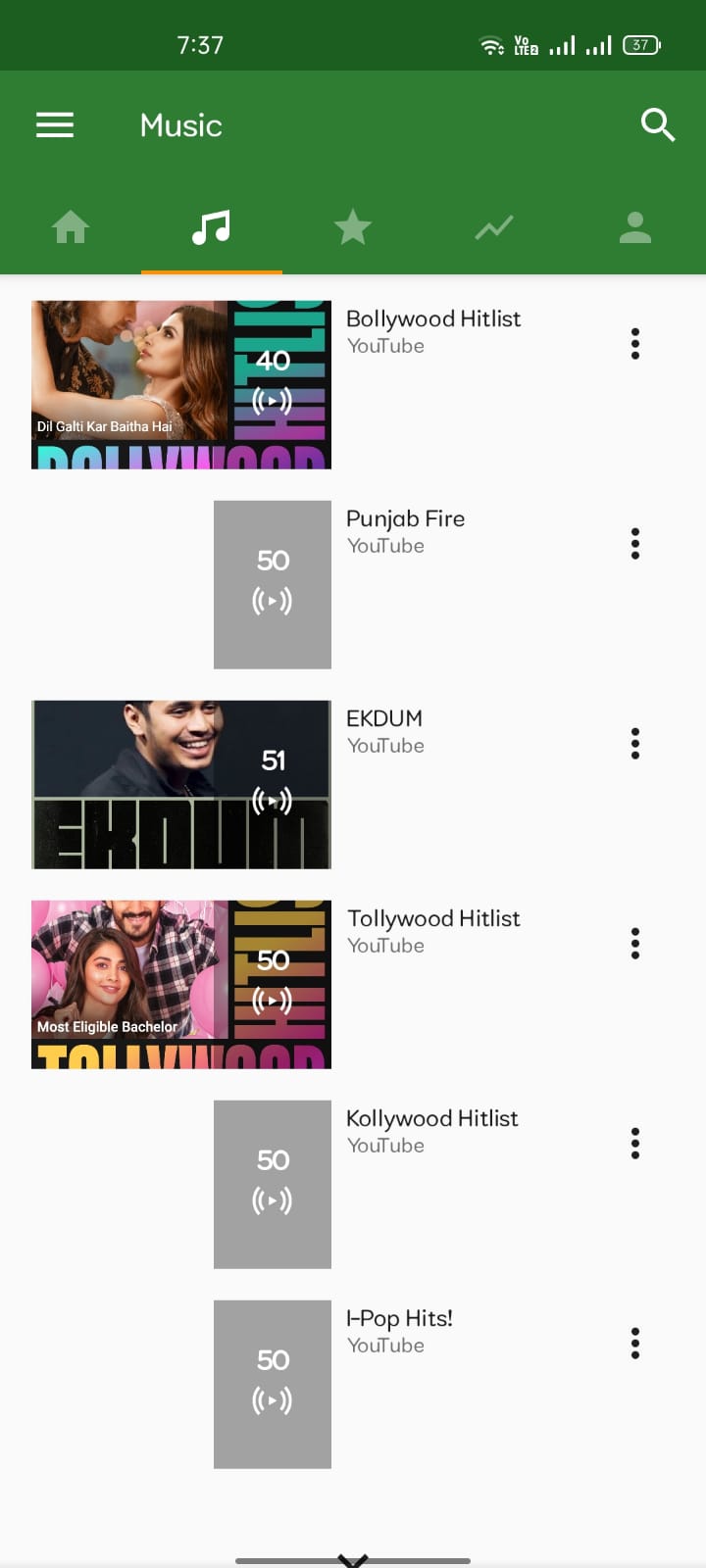Viewport: 706px width, 1568px height.
Task: Tap the Bollywood Hitlist thumbnail
Action: [x=180, y=383]
